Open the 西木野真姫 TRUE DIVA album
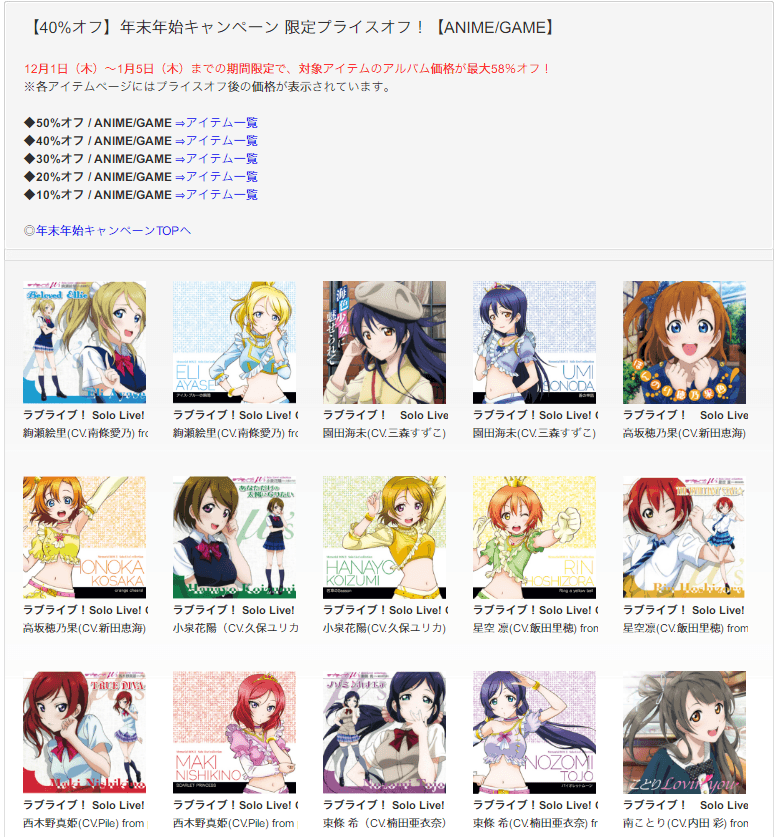 pyautogui.click(x=84, y=732)
